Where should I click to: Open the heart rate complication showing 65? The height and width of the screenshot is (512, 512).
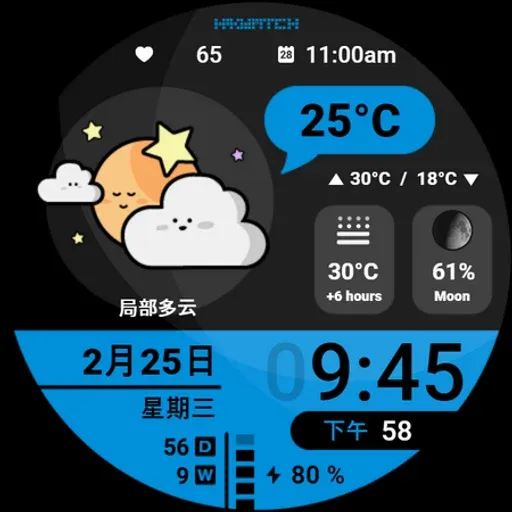point(178,54)
